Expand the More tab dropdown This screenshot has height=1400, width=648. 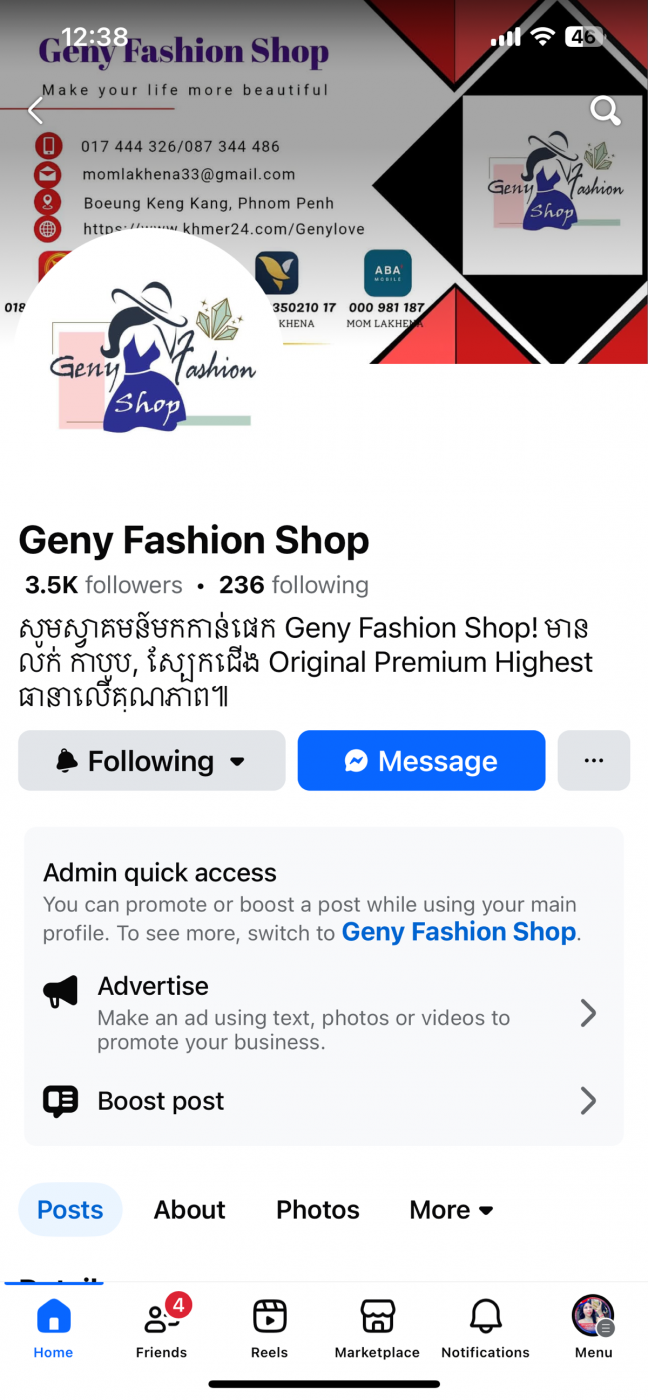[451, 1209]
